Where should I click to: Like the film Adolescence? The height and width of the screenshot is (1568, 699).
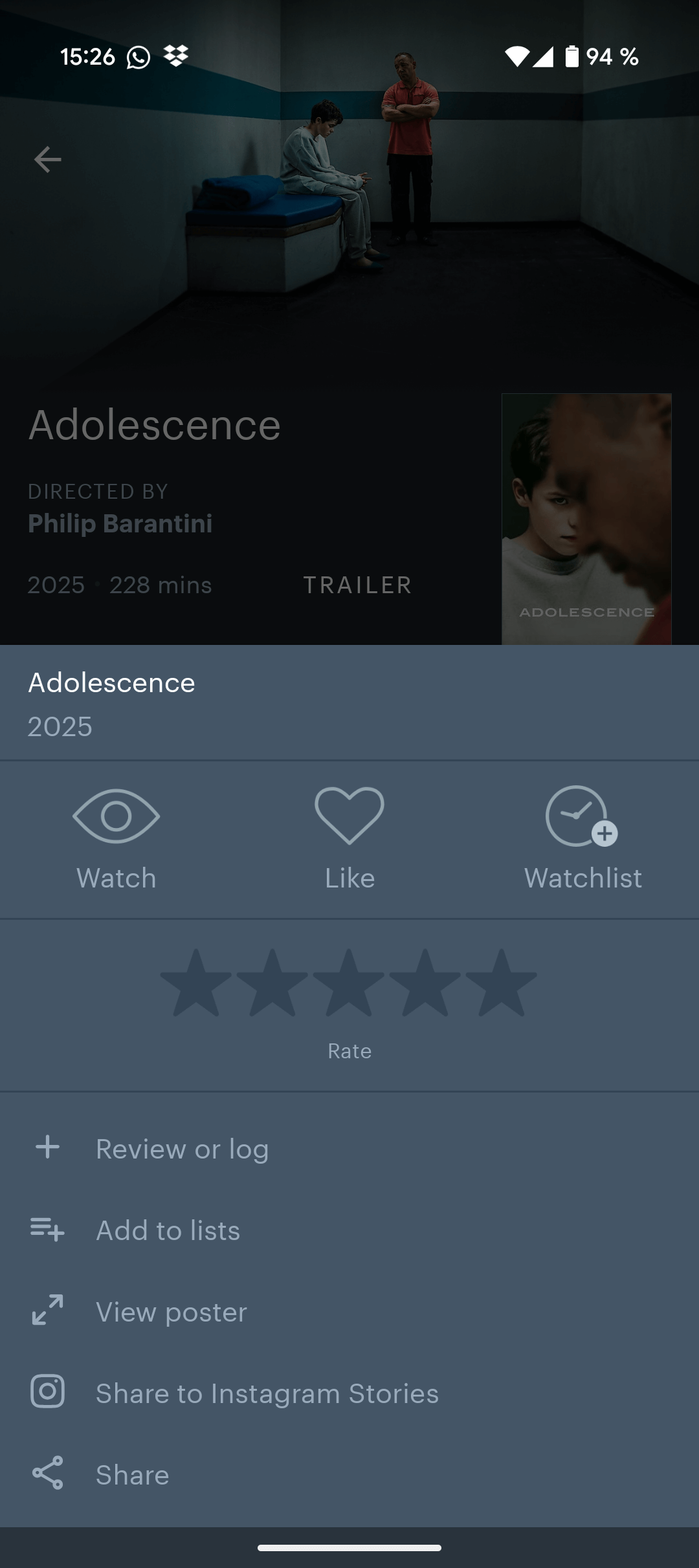(x=349, y=840)
